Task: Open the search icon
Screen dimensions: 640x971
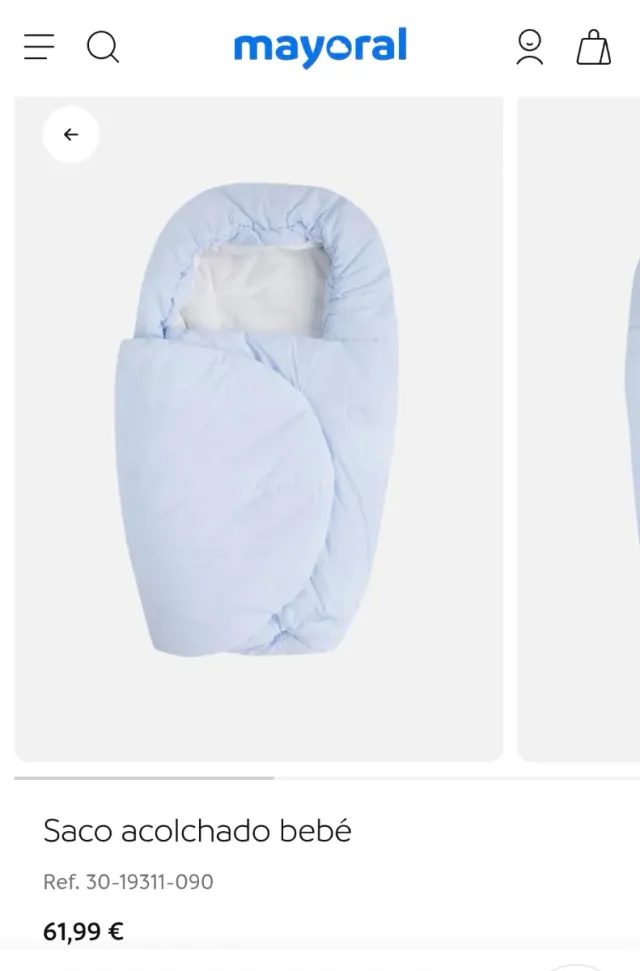Action: [102, 47]
